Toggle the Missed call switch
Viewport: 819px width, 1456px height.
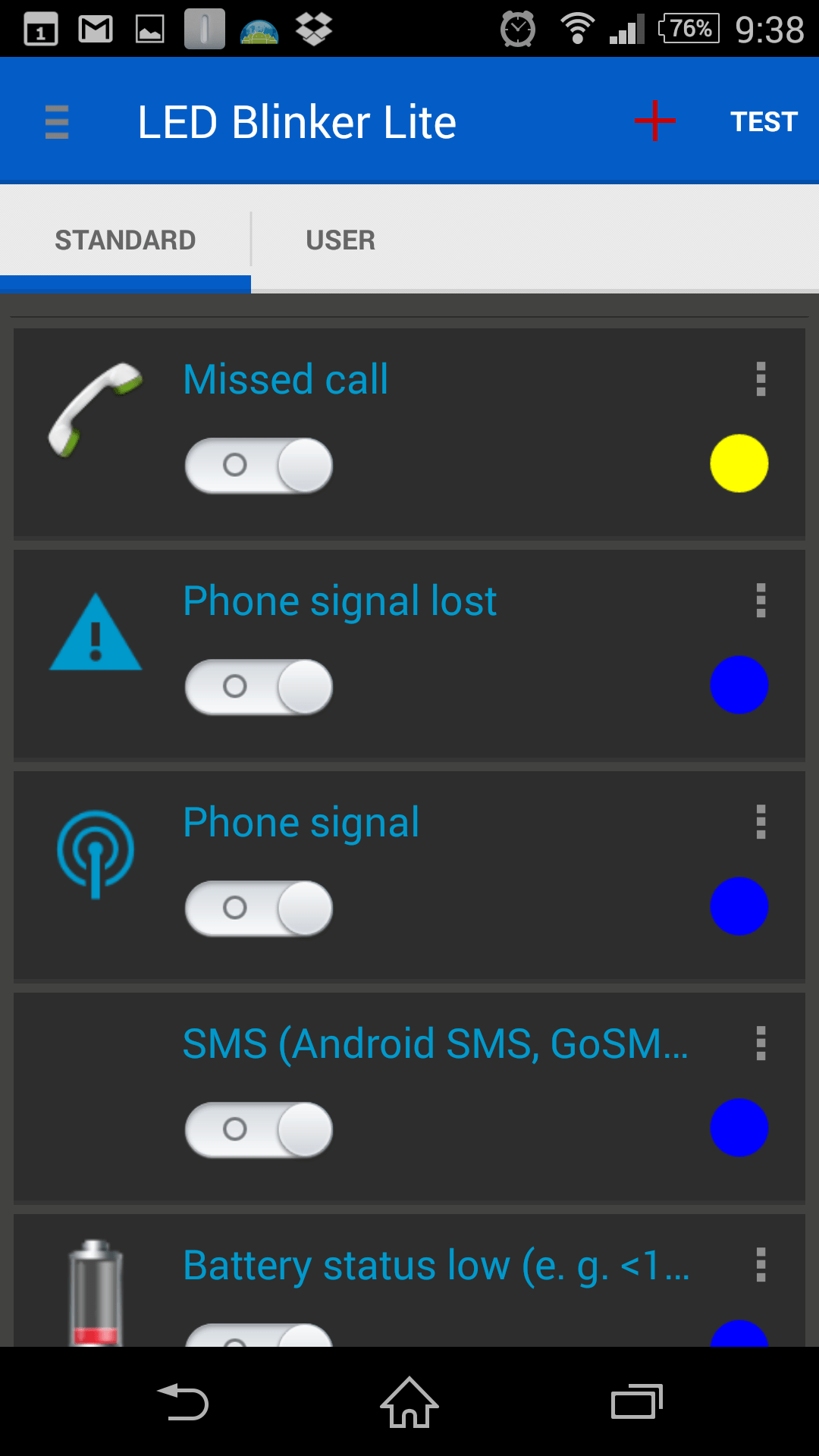[x=259, y=465]
